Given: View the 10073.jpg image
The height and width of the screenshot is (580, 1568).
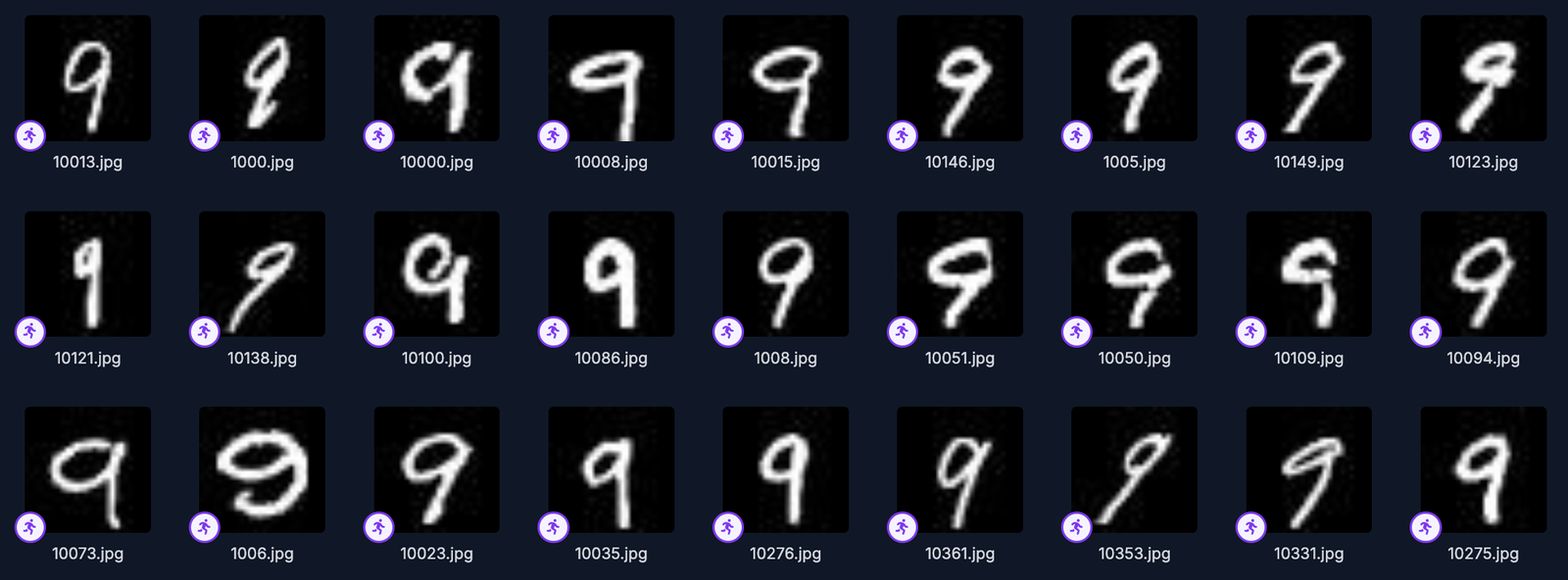Looking at the screenshot, I should [x=88, y=470].
